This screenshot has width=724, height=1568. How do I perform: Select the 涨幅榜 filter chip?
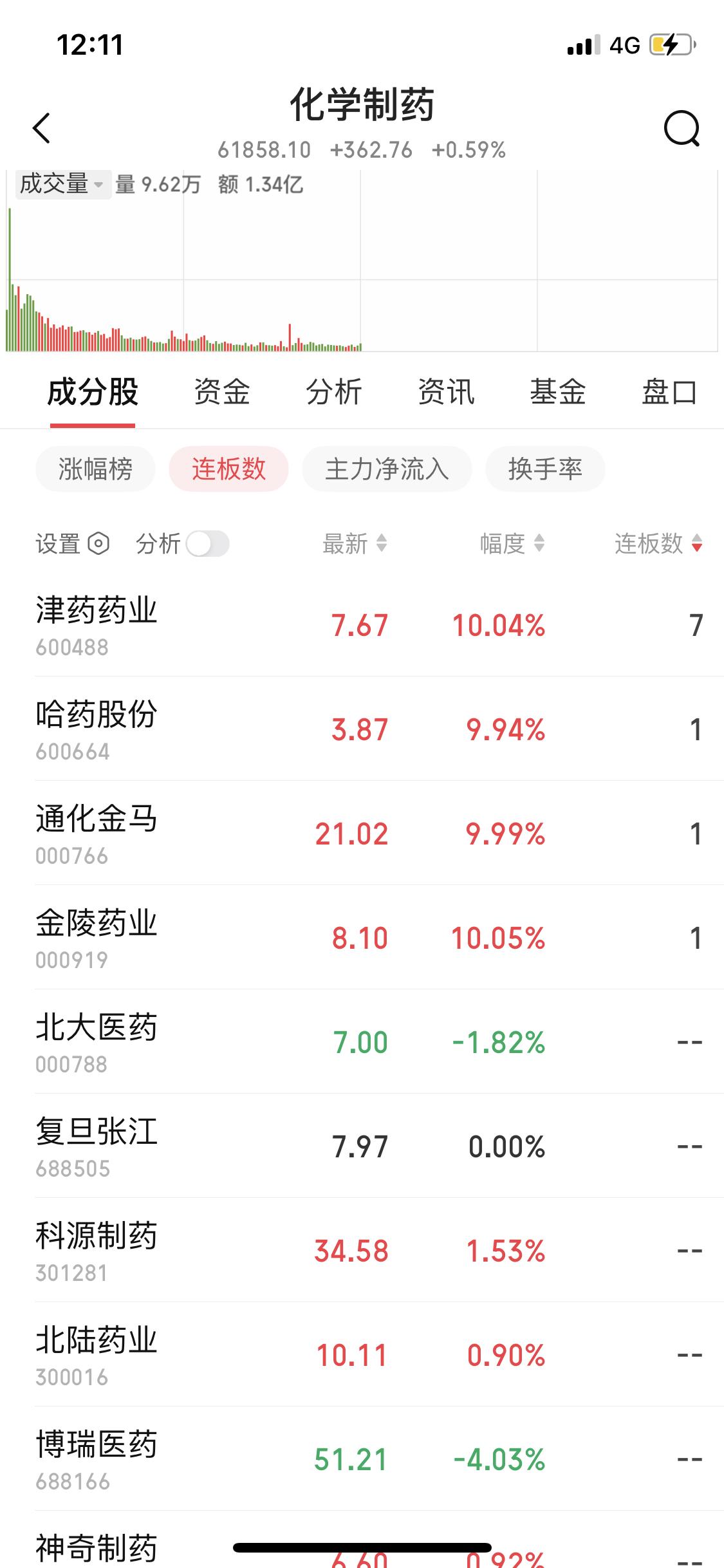pos(94,470)
